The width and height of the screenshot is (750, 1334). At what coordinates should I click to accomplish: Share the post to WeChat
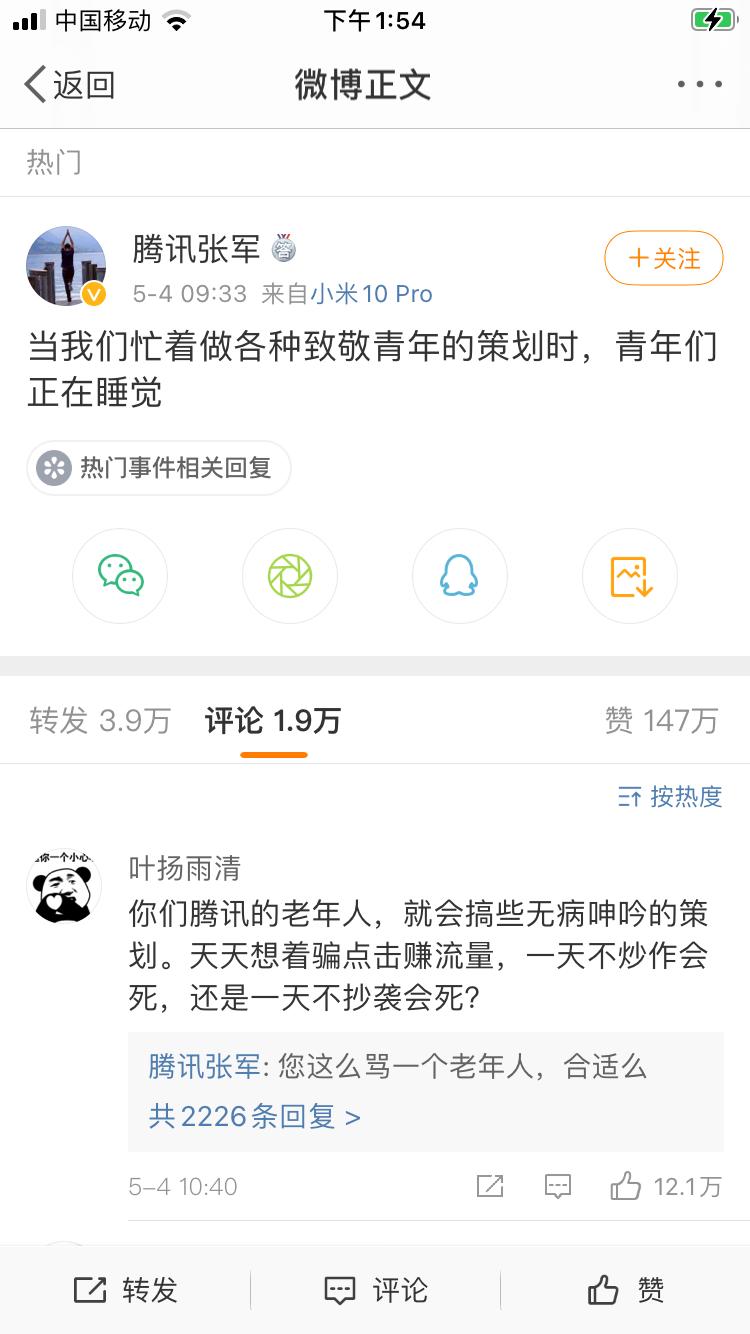coord(120,576)
